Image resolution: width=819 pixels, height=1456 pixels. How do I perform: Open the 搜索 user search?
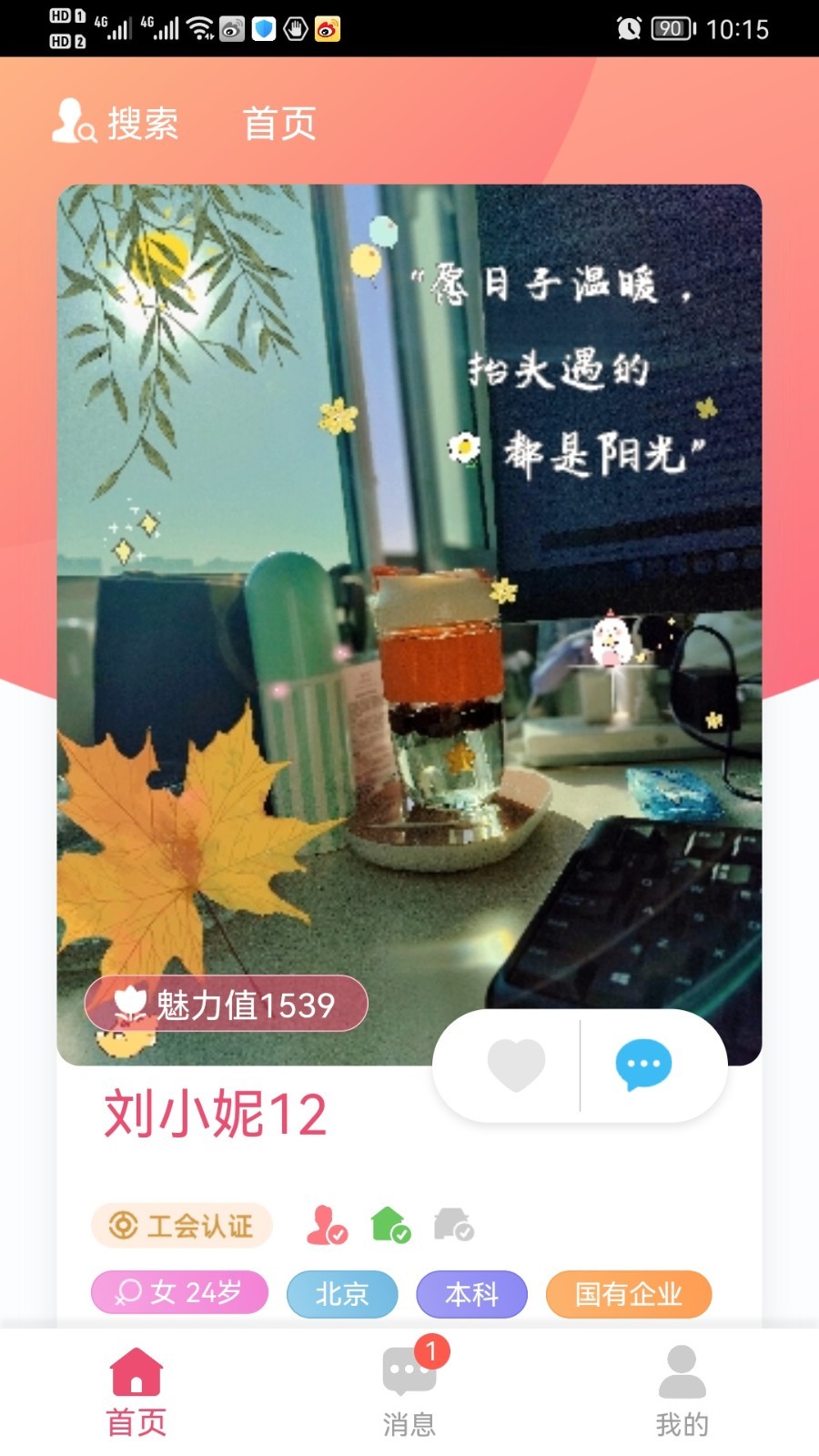pos(116,123)
